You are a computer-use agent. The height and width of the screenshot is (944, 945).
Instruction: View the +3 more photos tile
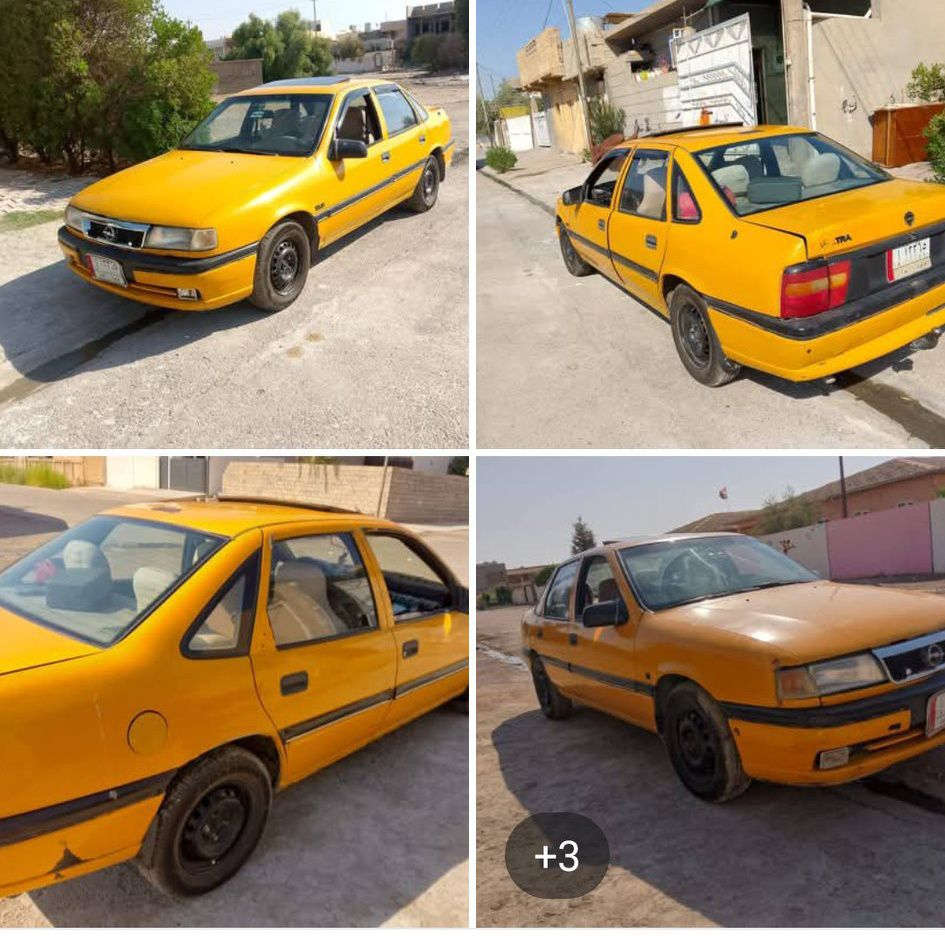pyautogui.click(x=557, y=855)
